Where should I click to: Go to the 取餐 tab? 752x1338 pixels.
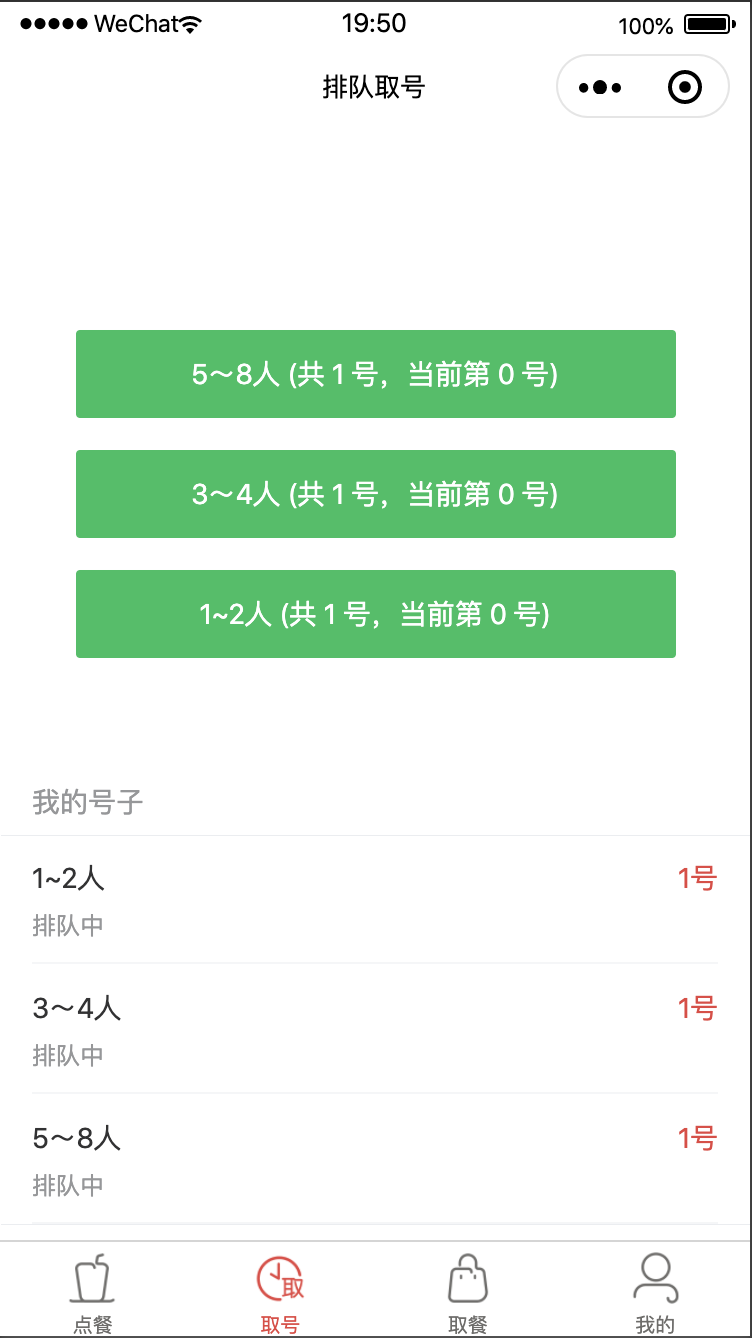click(x=468, y=1292)
